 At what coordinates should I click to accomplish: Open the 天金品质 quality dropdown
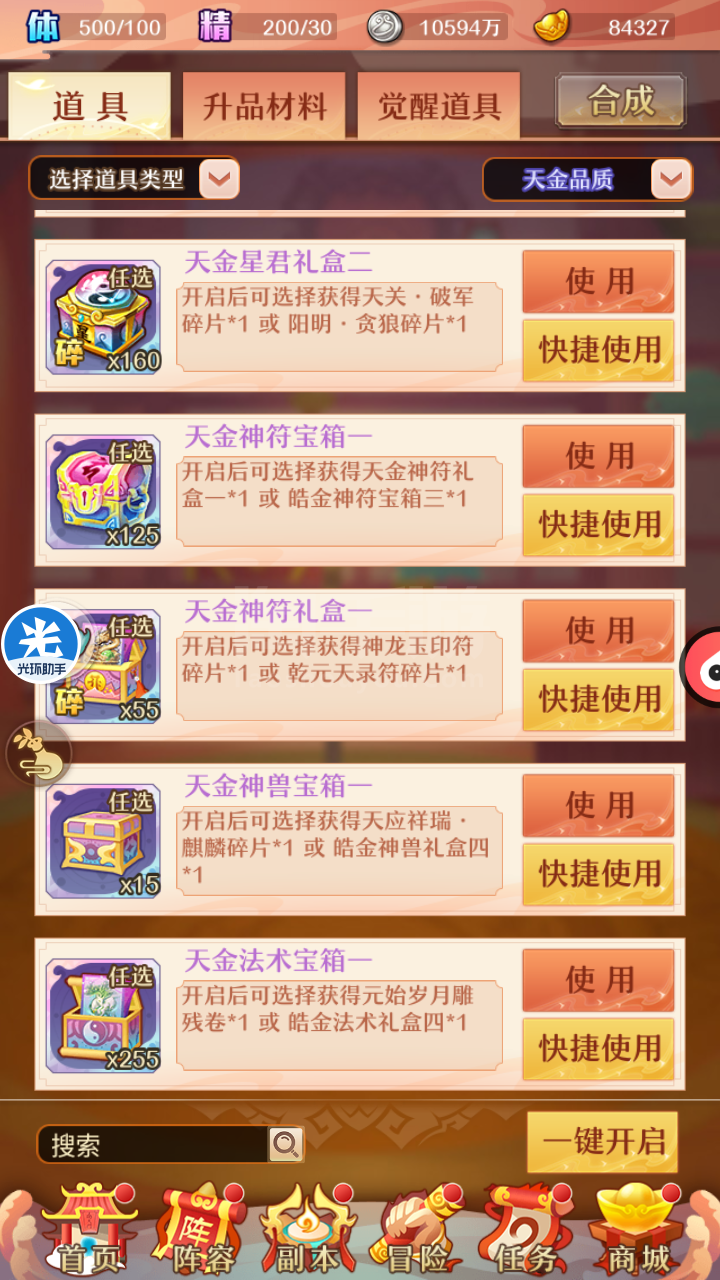tap(588, 180)
